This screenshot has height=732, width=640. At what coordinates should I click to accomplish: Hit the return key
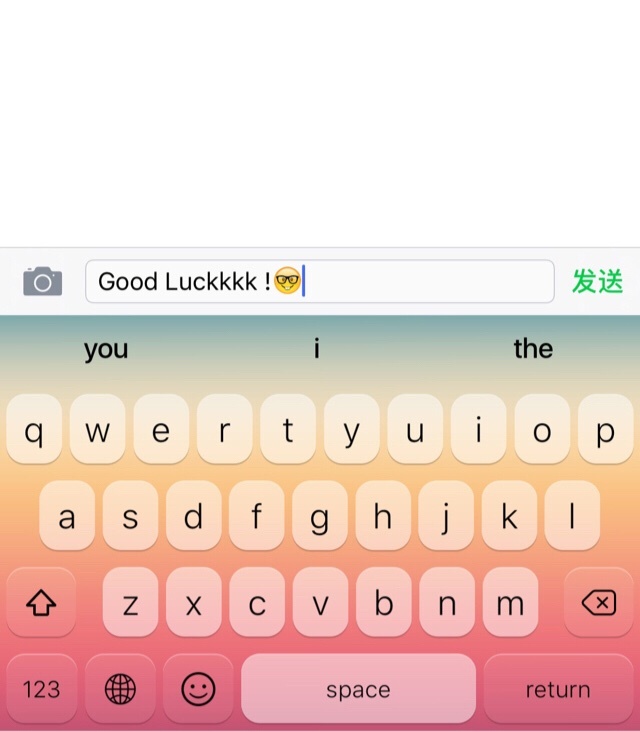click(558, 689)
